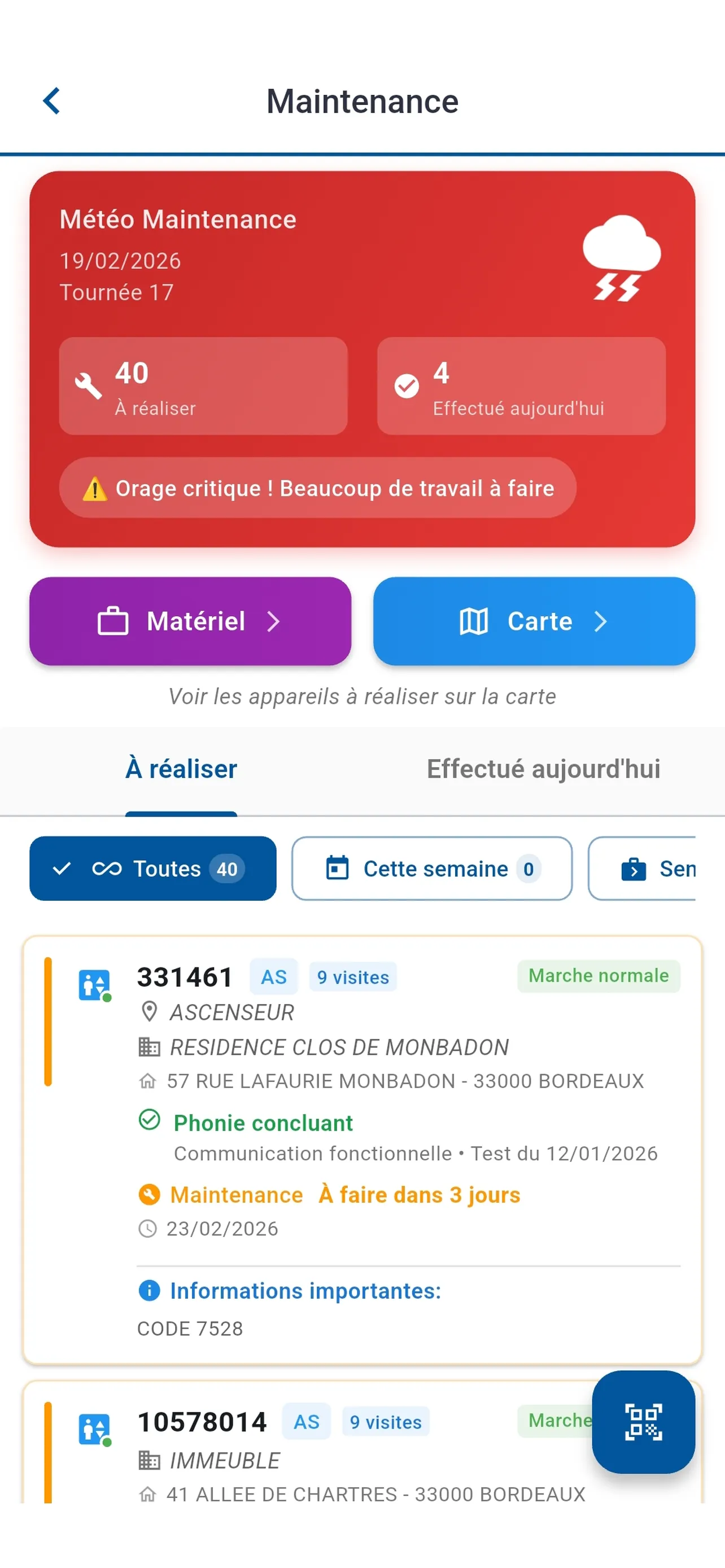Screen dimensions: 725x1568
Task: Select the À réaliser tab
Action: point(181,769)
